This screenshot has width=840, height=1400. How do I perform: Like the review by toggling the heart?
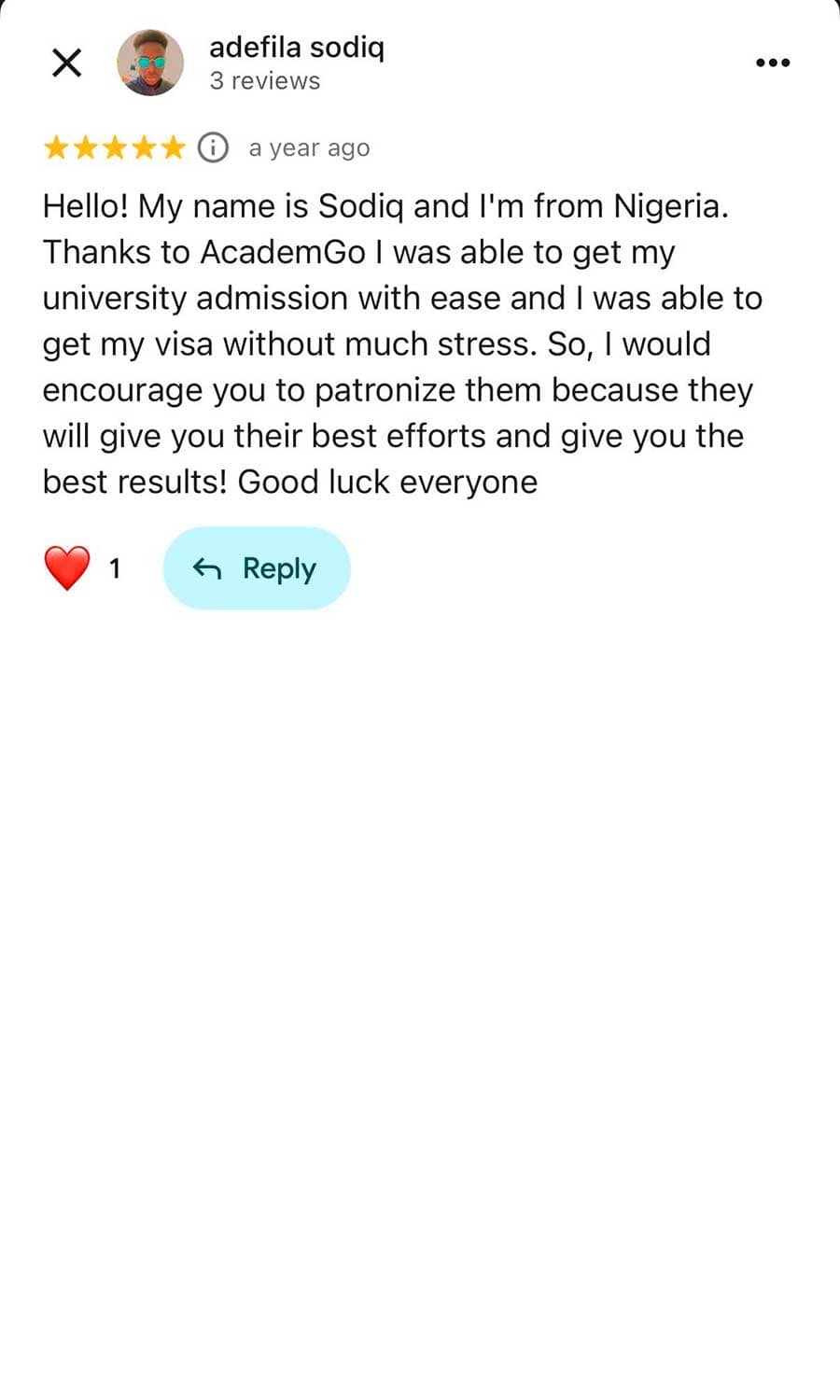click(66, 567)
